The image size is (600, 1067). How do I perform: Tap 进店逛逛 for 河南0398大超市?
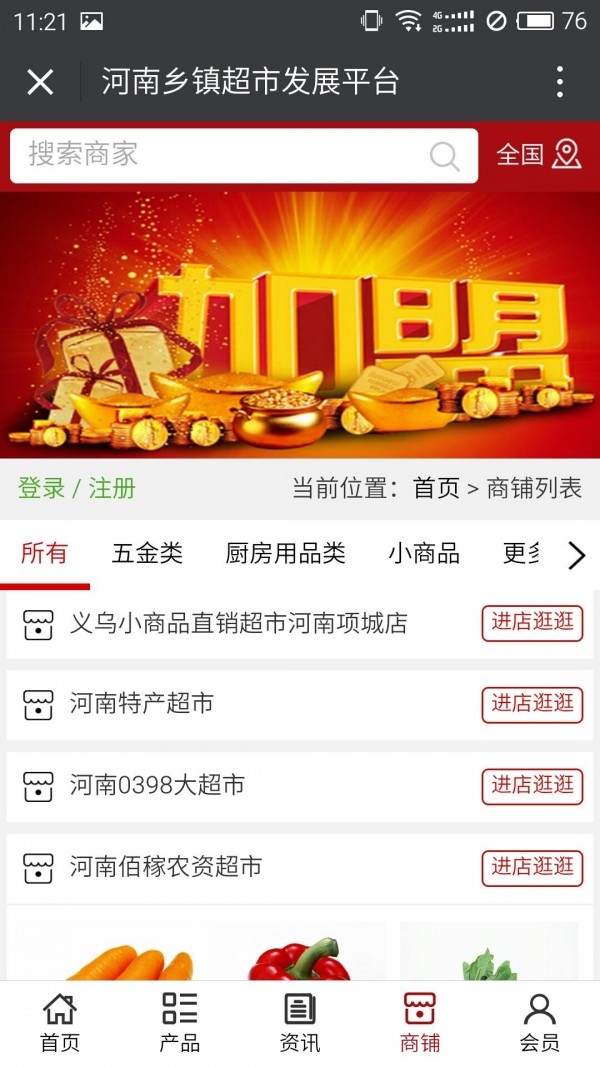(532, 785)
